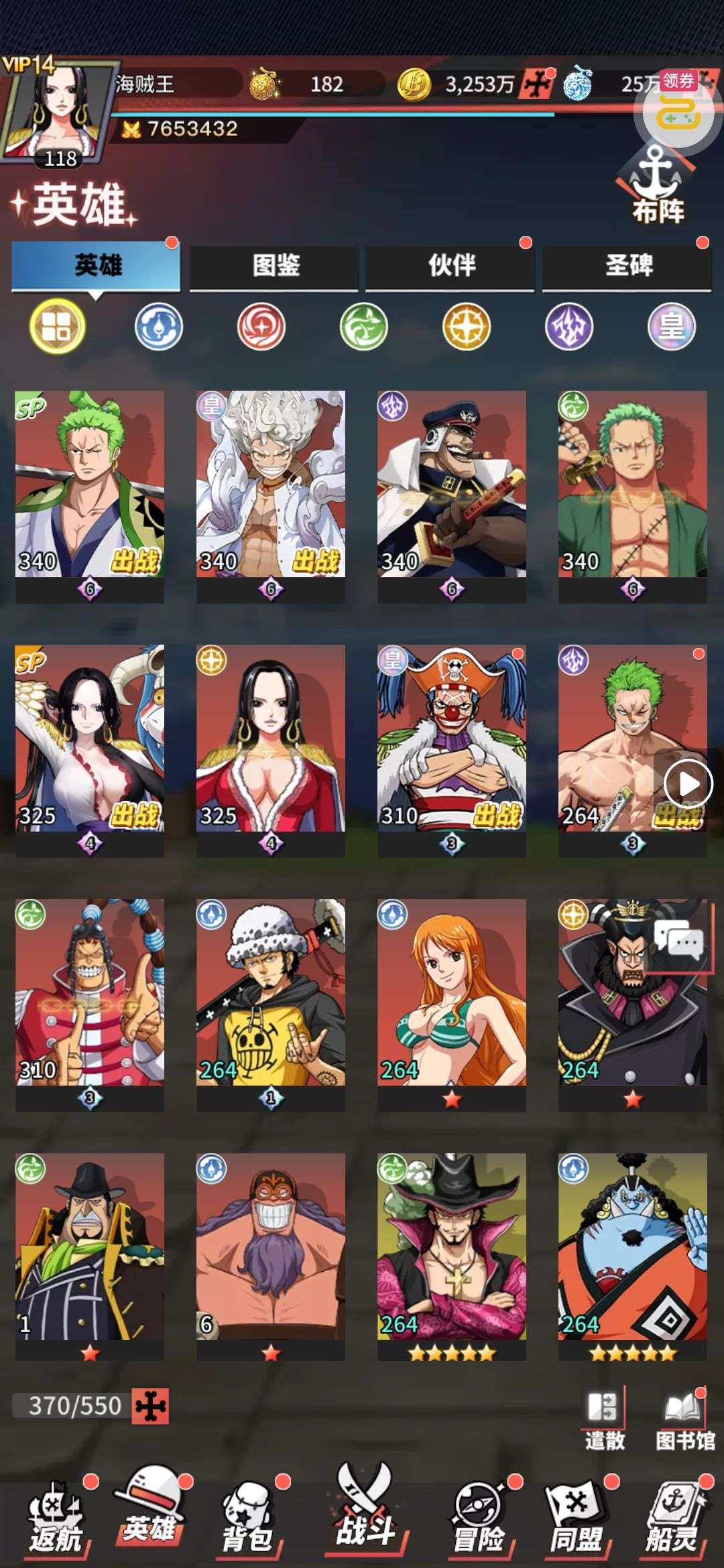Open the 图书馆 library
Viewport: 724px width, 1568px height.
pos(684,1418)
